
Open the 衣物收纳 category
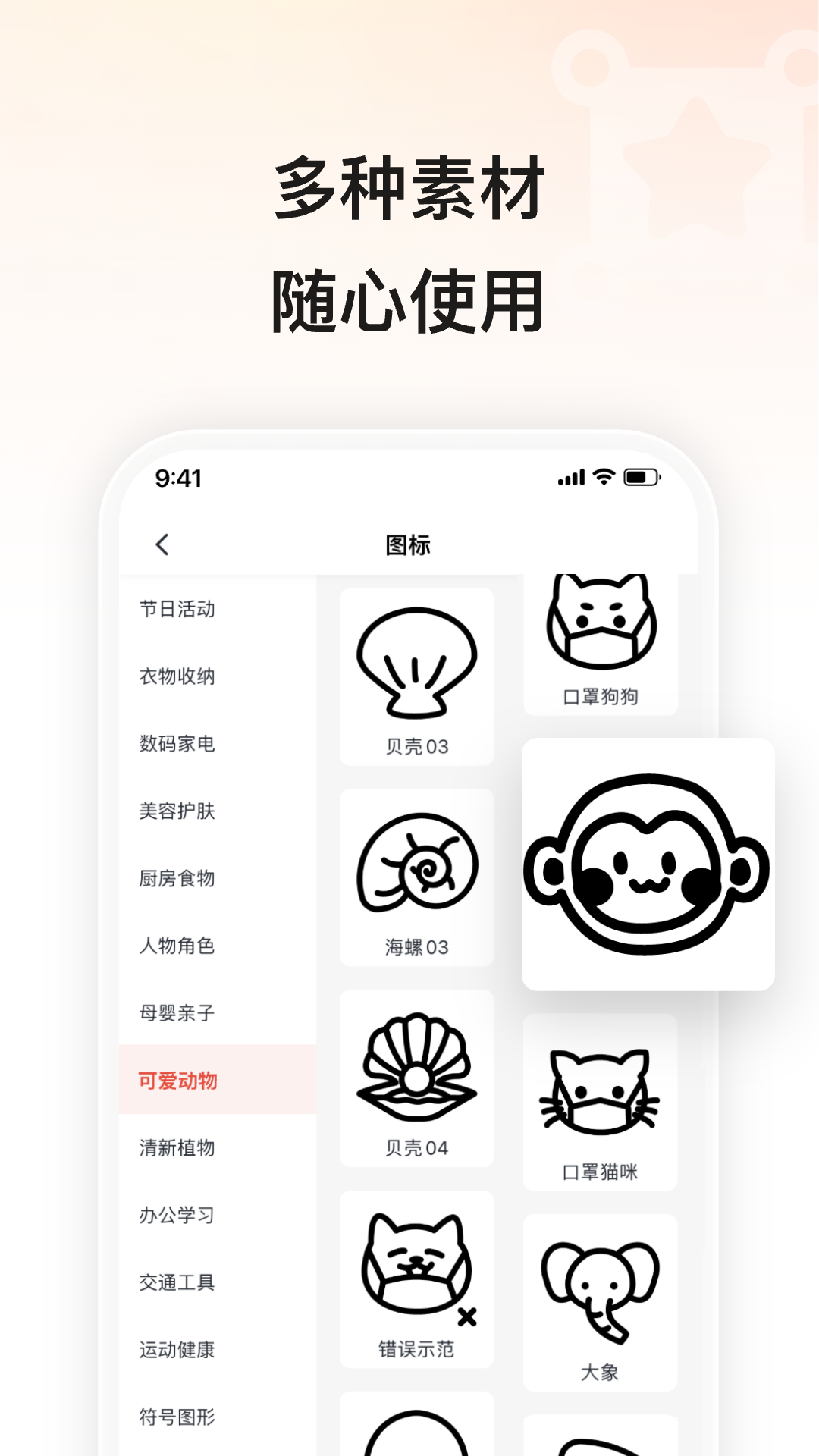coord(176,677)
